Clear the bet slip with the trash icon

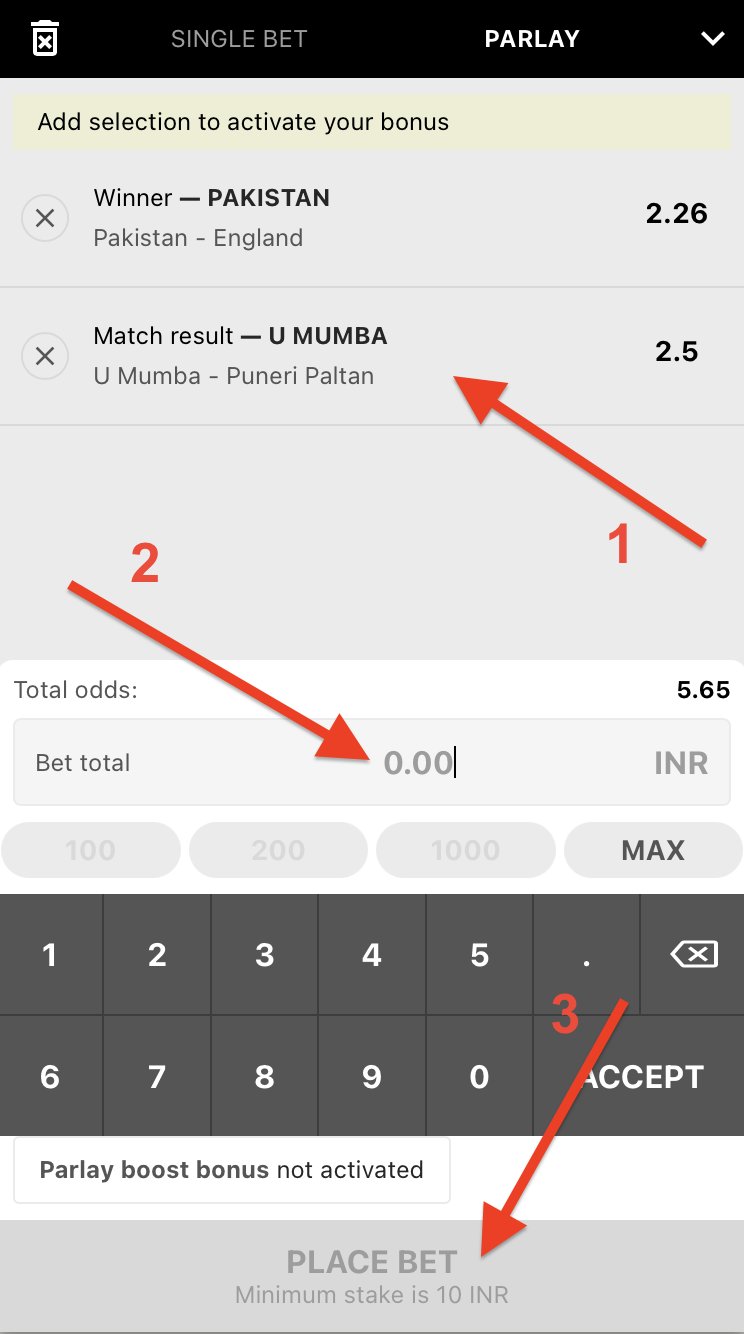(45, 39)
